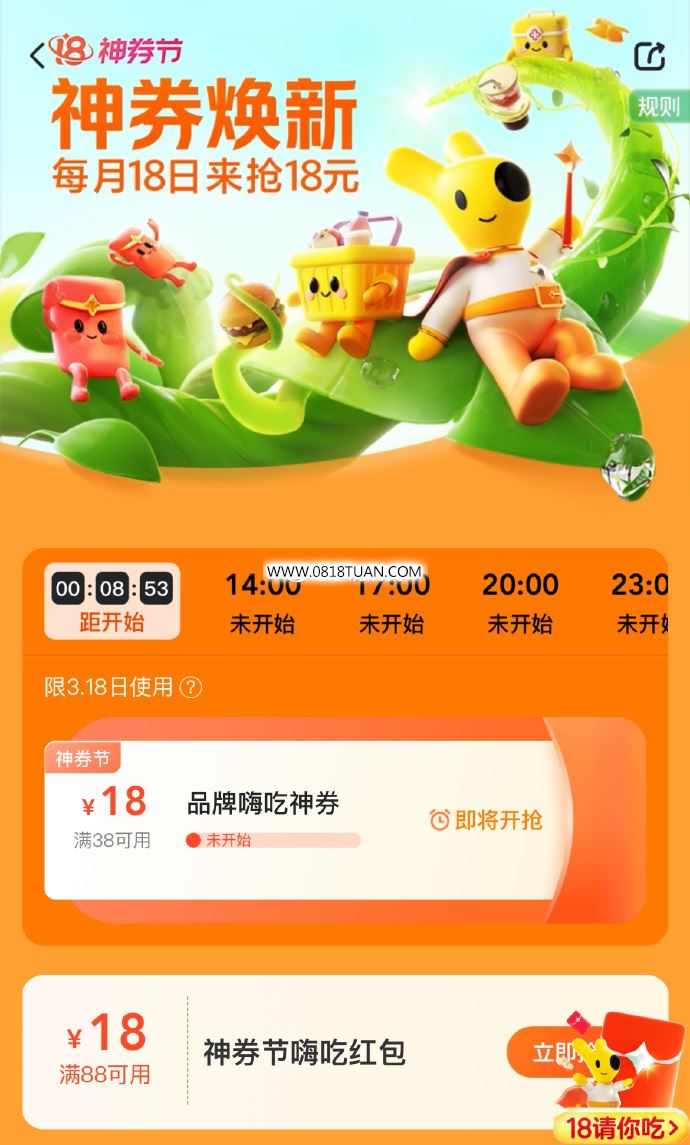The image size is (690, 1145).
Task: Select the 20:00 time slot tab
Action: [x=520, y=602]
